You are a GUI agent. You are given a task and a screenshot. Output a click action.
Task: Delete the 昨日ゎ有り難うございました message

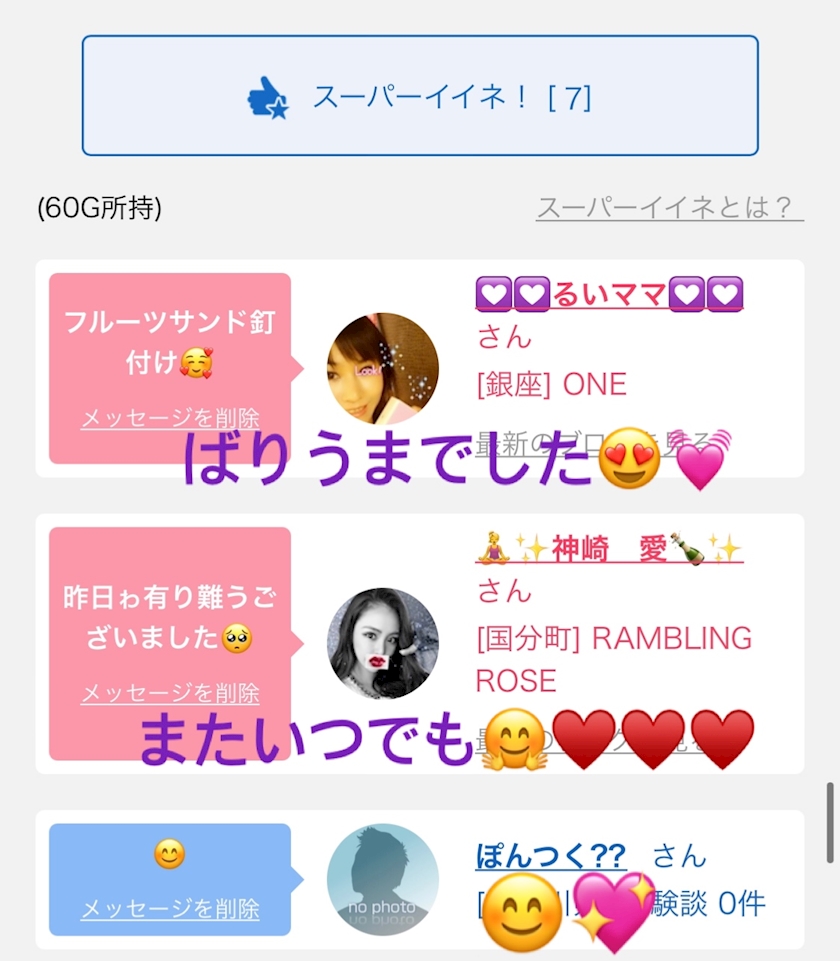tap(170, 693)
